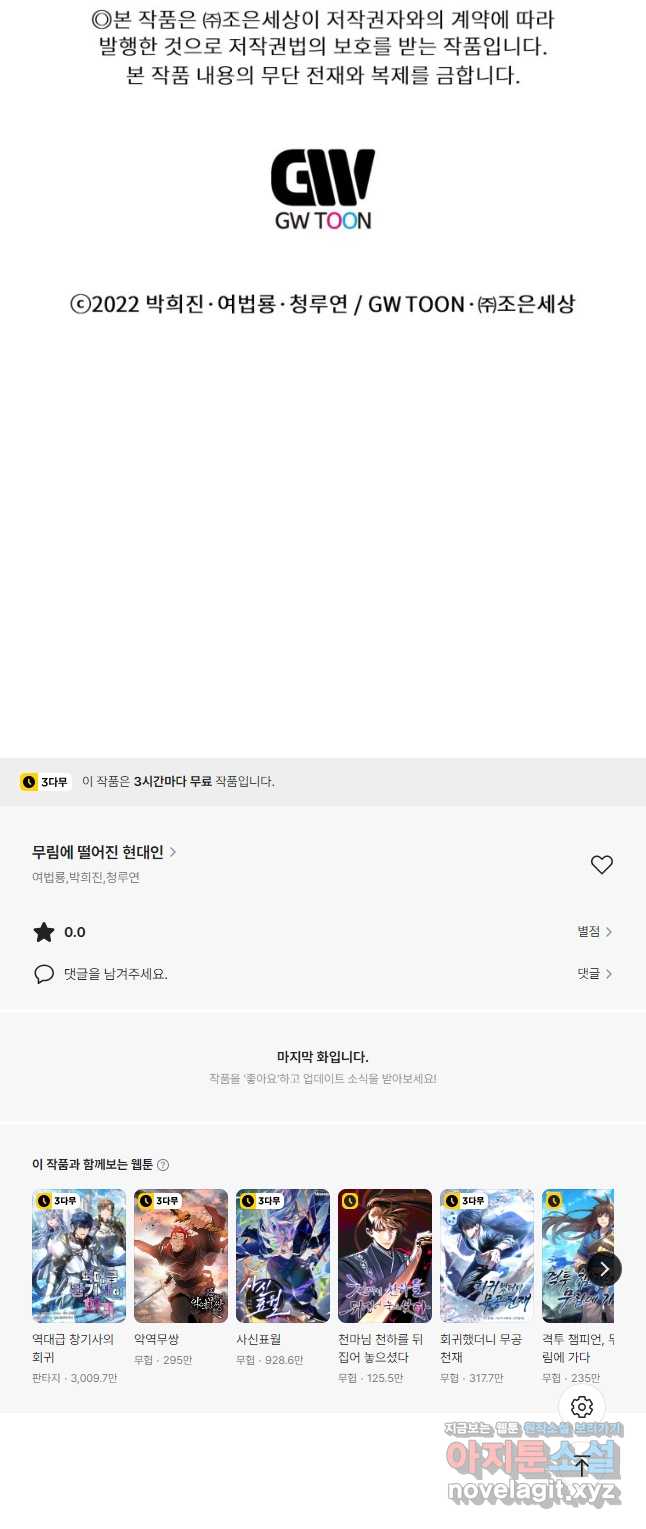This screenshot has height=1529, width=646.
Task: Jump back to top with arrow button
Action: pos(582,1467)
